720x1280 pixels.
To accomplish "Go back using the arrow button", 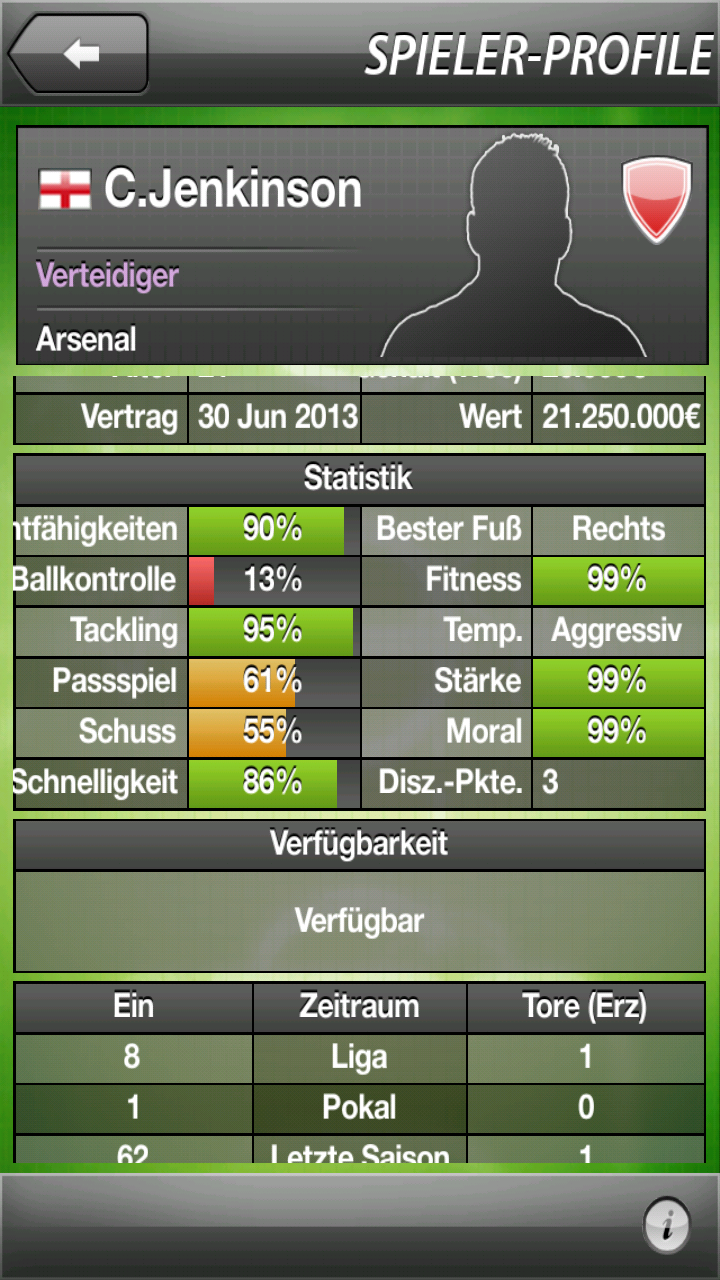I will tap(79, 54).
